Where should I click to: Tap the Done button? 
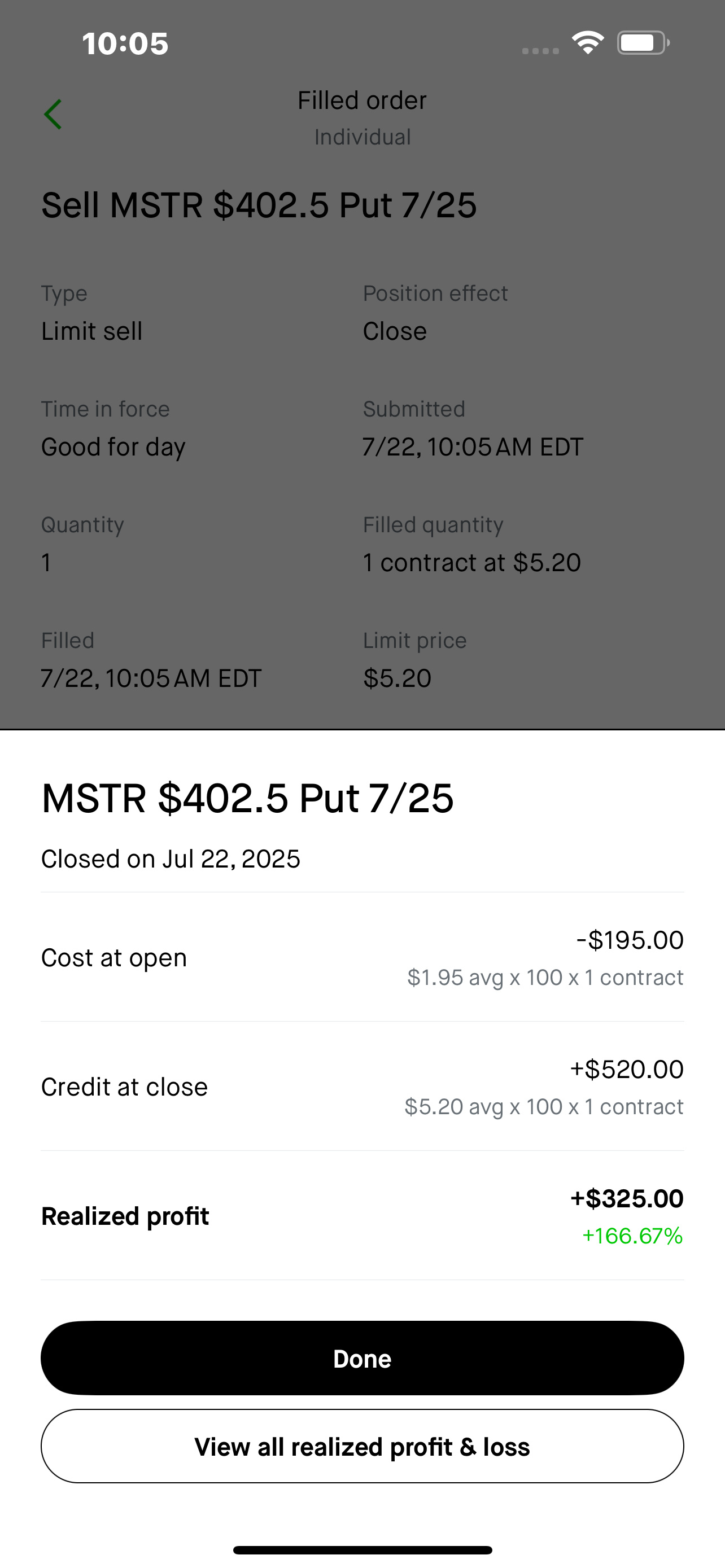point(362,1358)
